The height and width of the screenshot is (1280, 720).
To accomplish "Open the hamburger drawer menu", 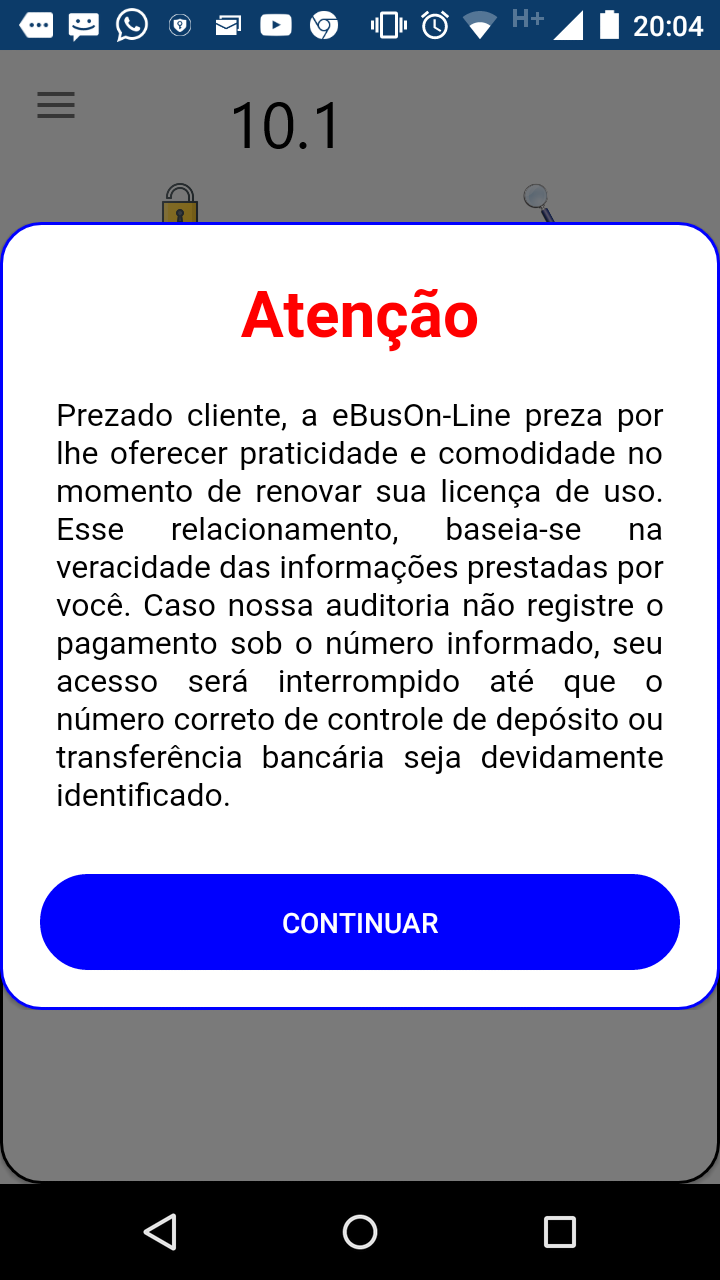I will pos(56,105).
